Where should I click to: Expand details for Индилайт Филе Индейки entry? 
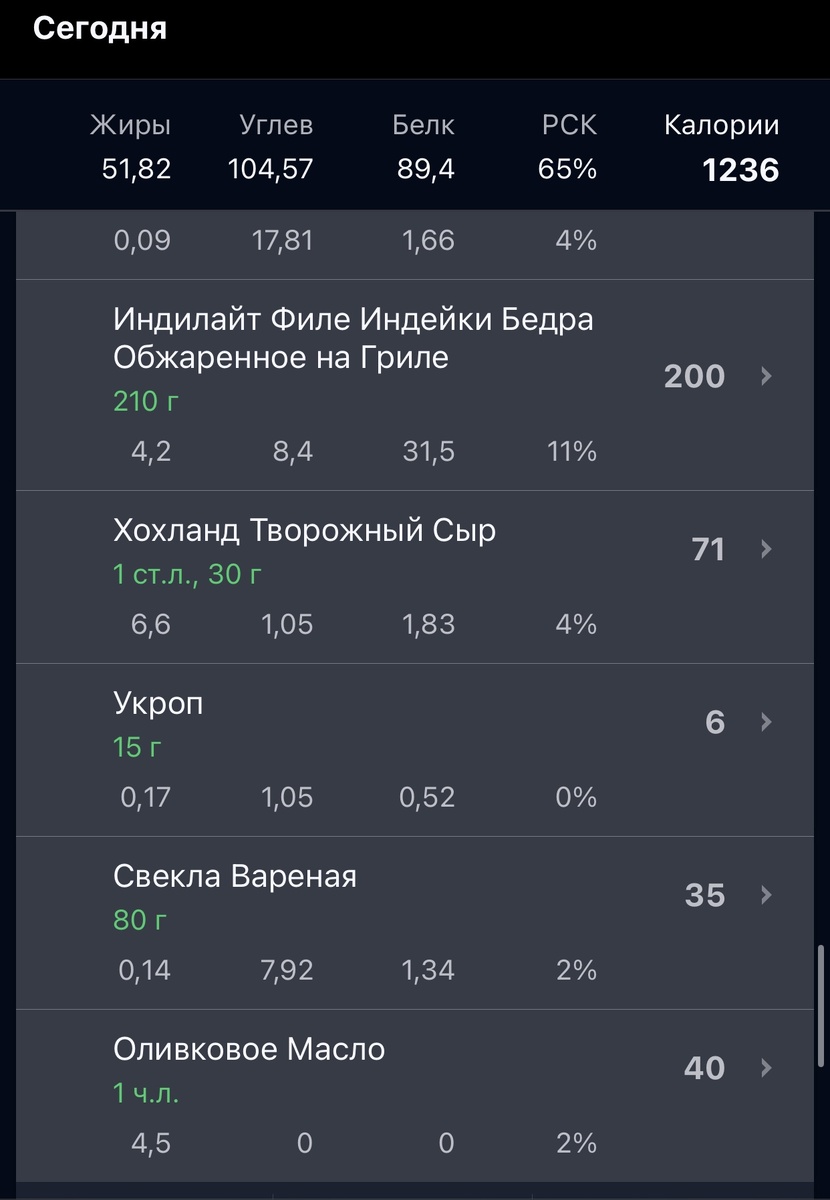(765, 377)
